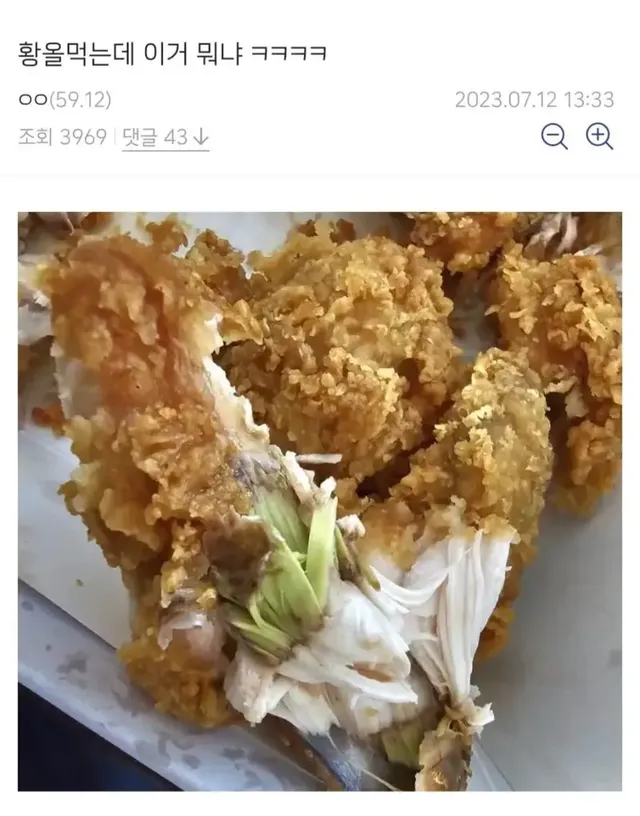Viewport: 640px width, 816px height.
Task: Jump to the 43 comments (댓글 43)
Action: click(x=165, y=138)
